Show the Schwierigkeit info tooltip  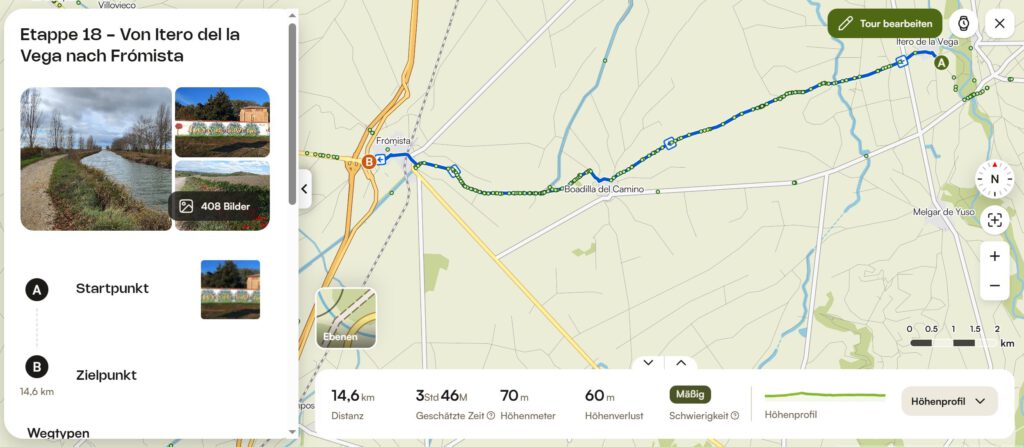point(735,415)
